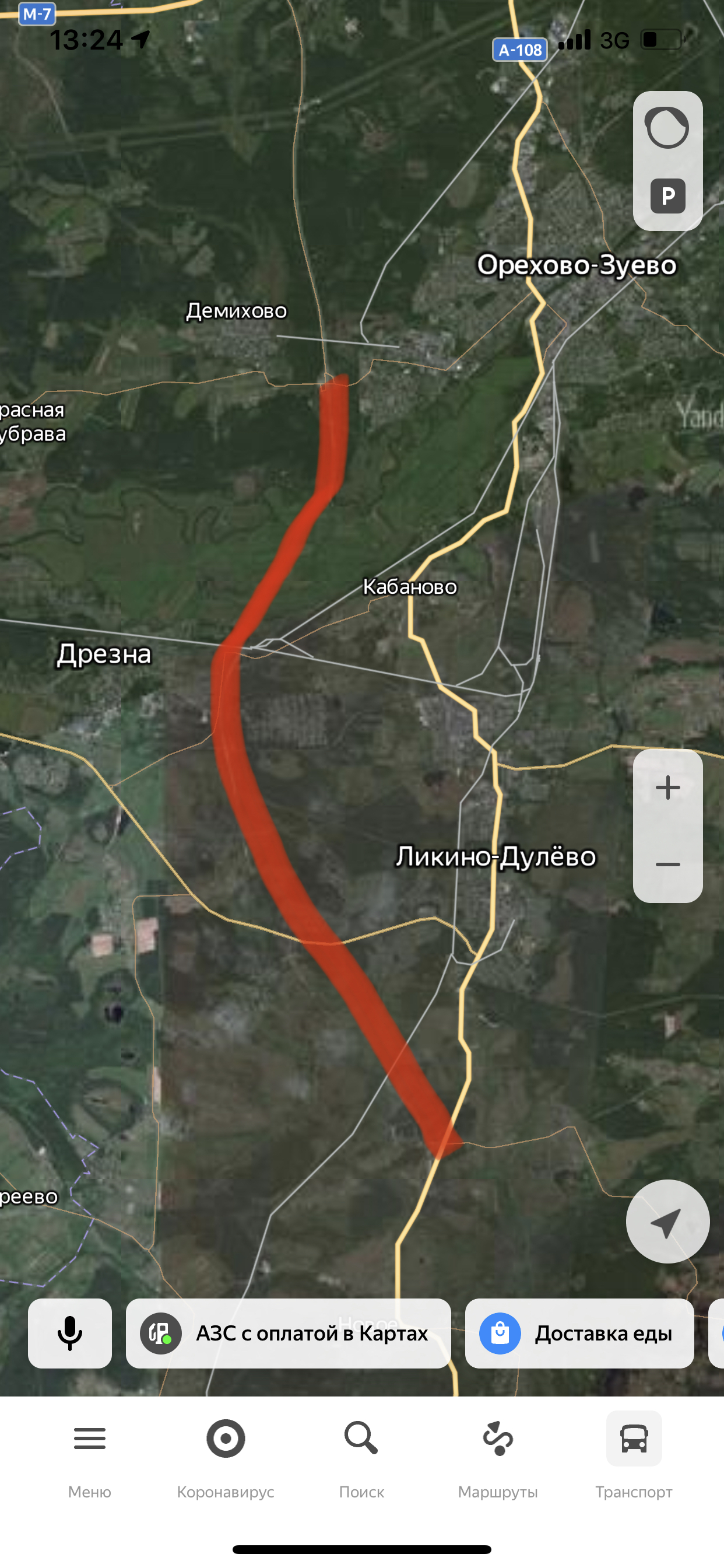724x1568 pixels.
Task: Select the Доставка еды chip
Action: click(x=579, y=1333)
